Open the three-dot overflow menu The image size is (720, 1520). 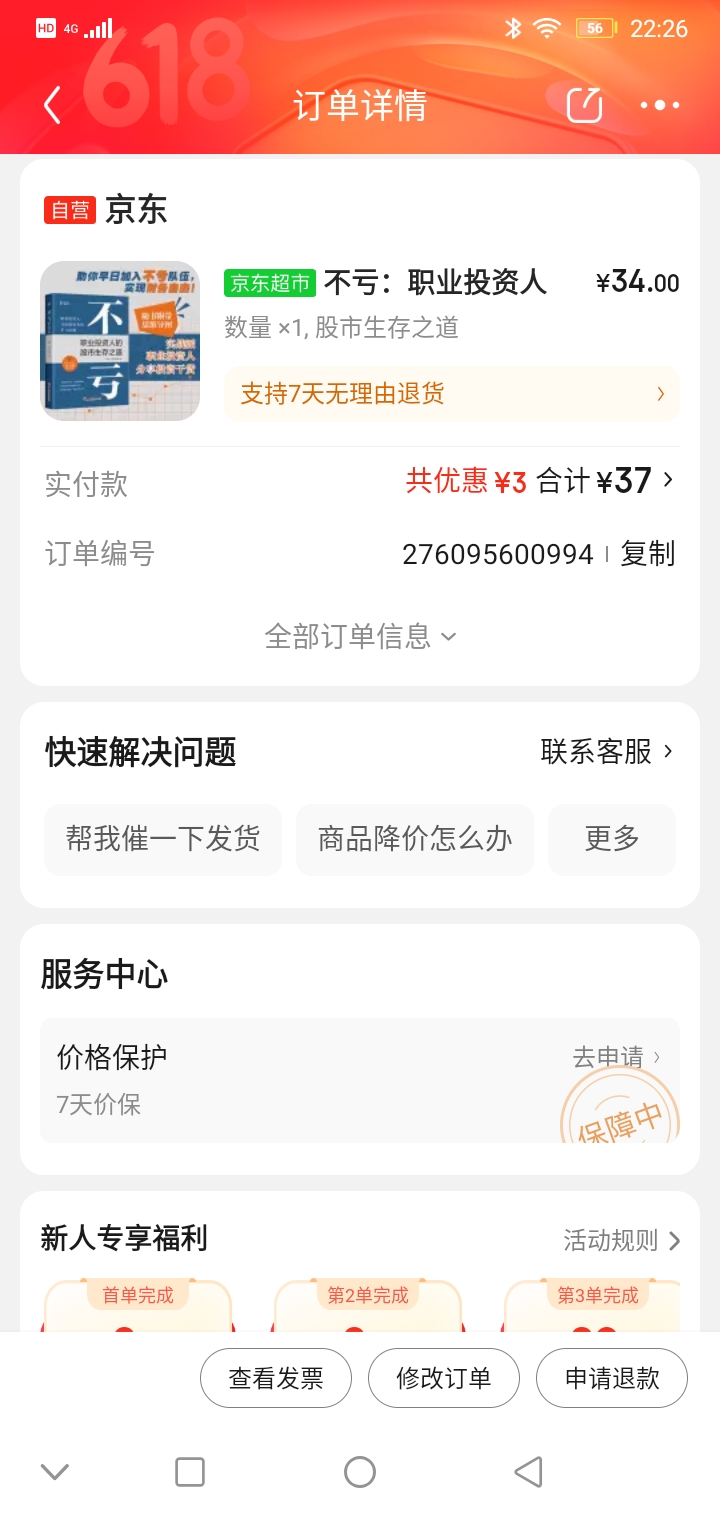tap(660, 105)
